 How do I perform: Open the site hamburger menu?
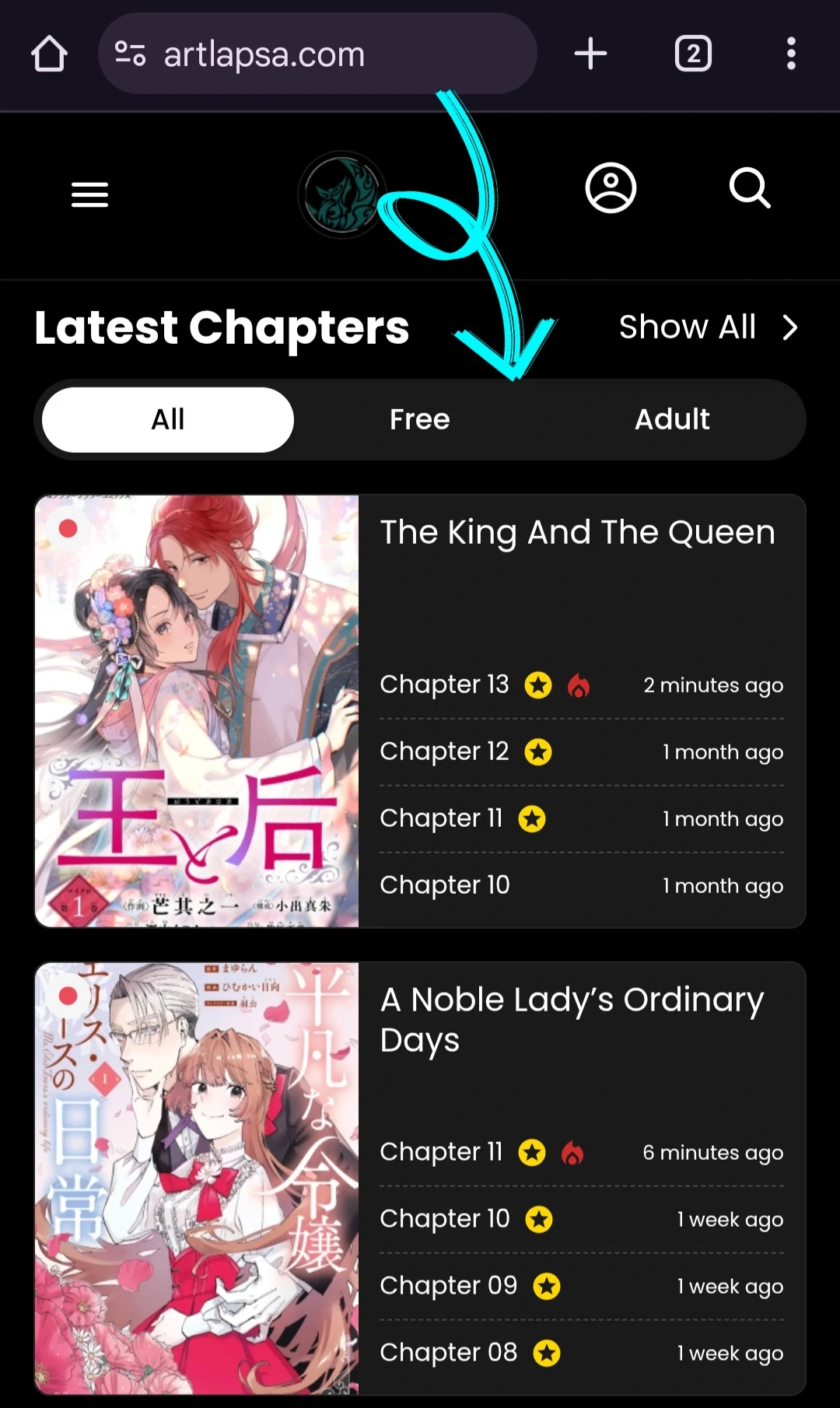pos(89,194)
